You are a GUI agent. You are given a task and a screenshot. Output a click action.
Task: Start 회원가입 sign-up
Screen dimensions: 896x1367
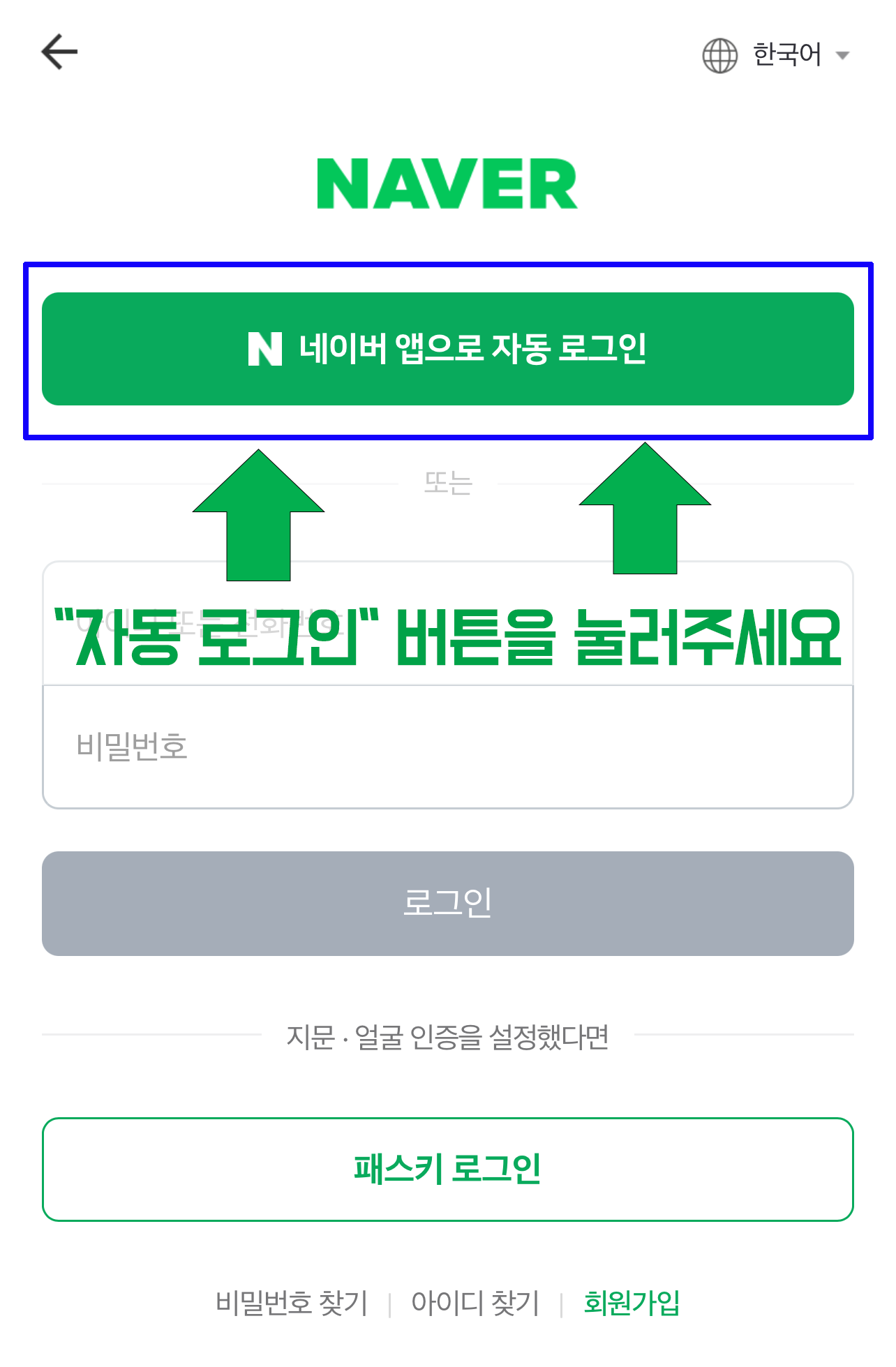(x=632, y=1302)
